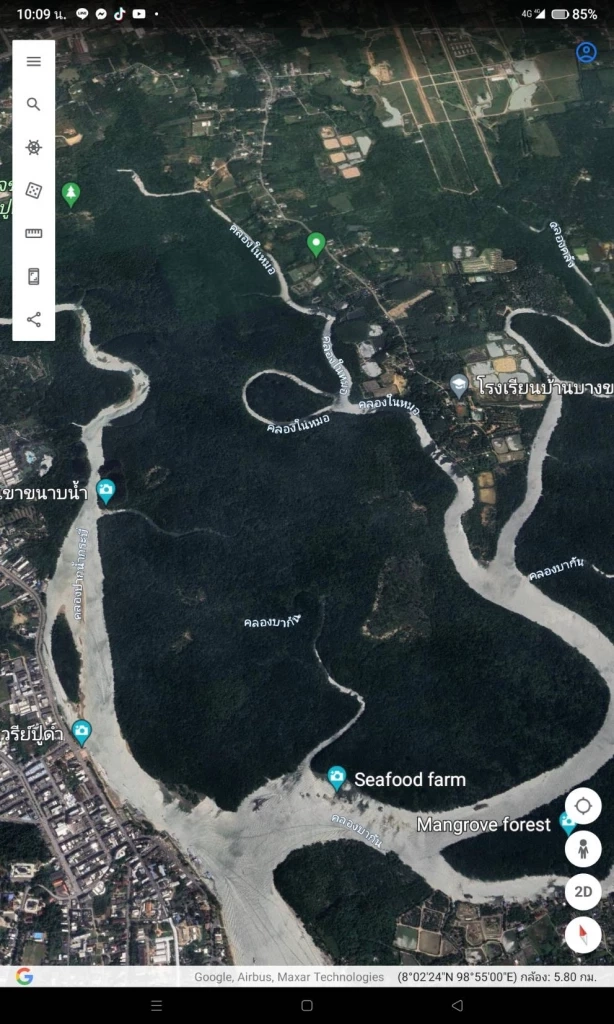Open the account profile icon
Viewport: 614px width, 1024px height.
586,53
